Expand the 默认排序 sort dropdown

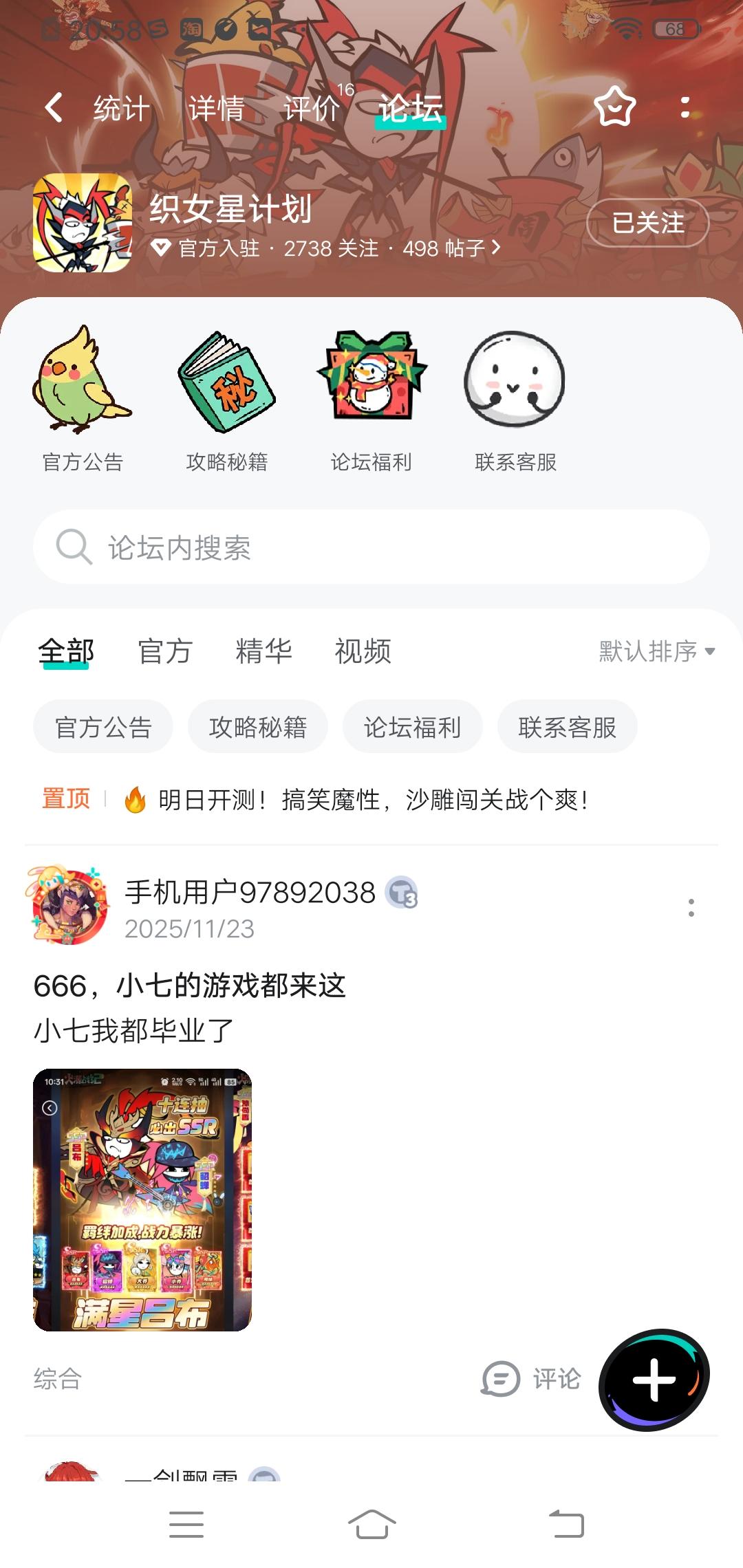point(656,651)
